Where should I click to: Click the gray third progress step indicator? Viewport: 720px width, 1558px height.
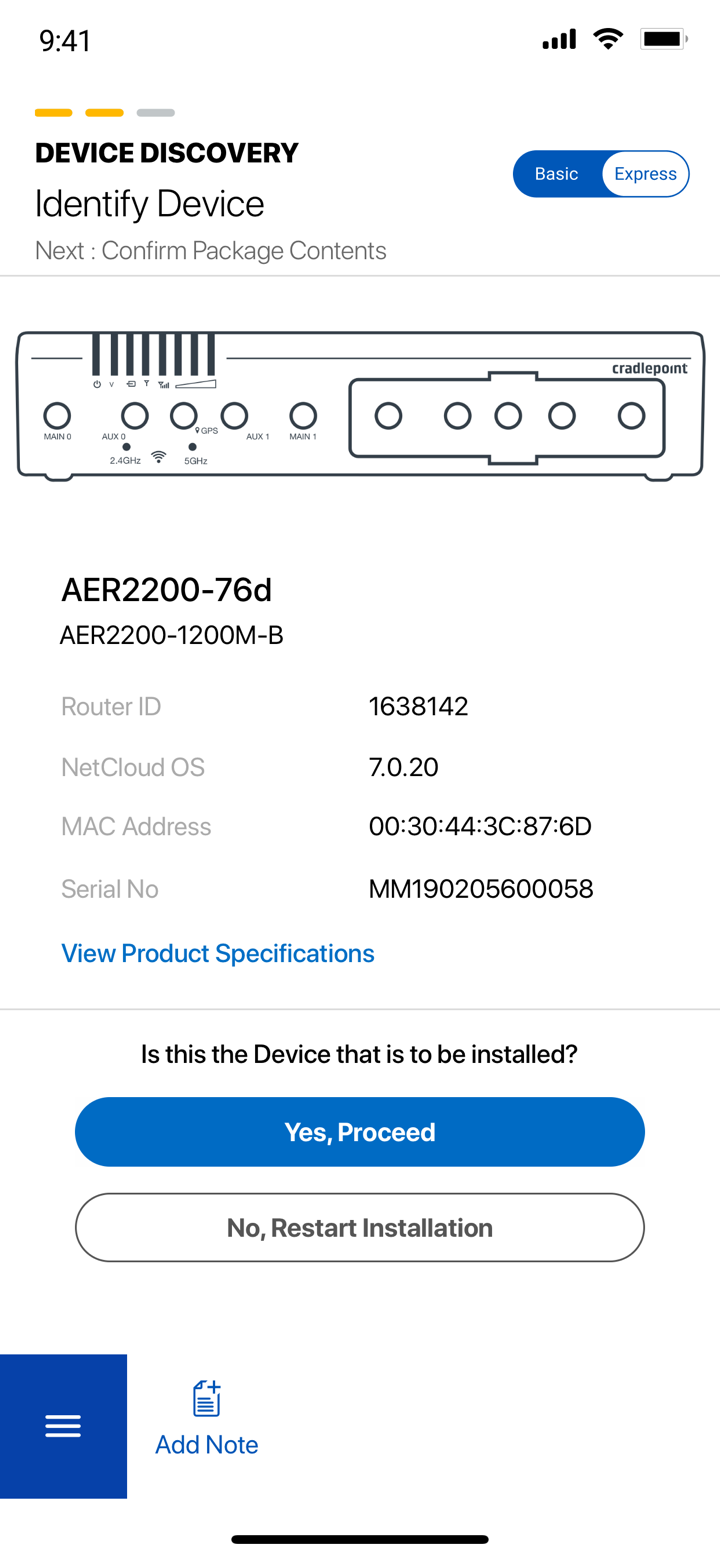pyautogui.click(x=156, y=113)
